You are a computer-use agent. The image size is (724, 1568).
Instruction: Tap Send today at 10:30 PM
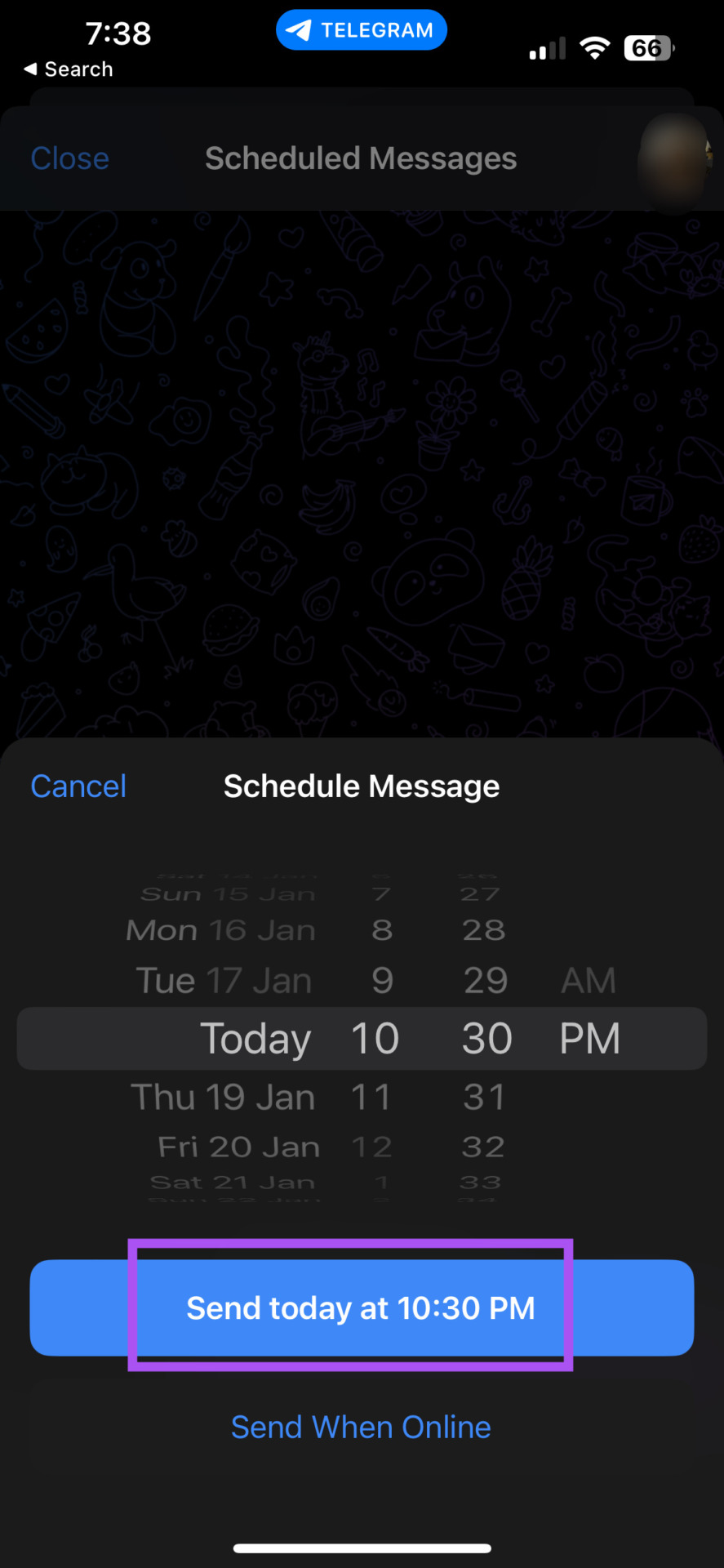361,1307
